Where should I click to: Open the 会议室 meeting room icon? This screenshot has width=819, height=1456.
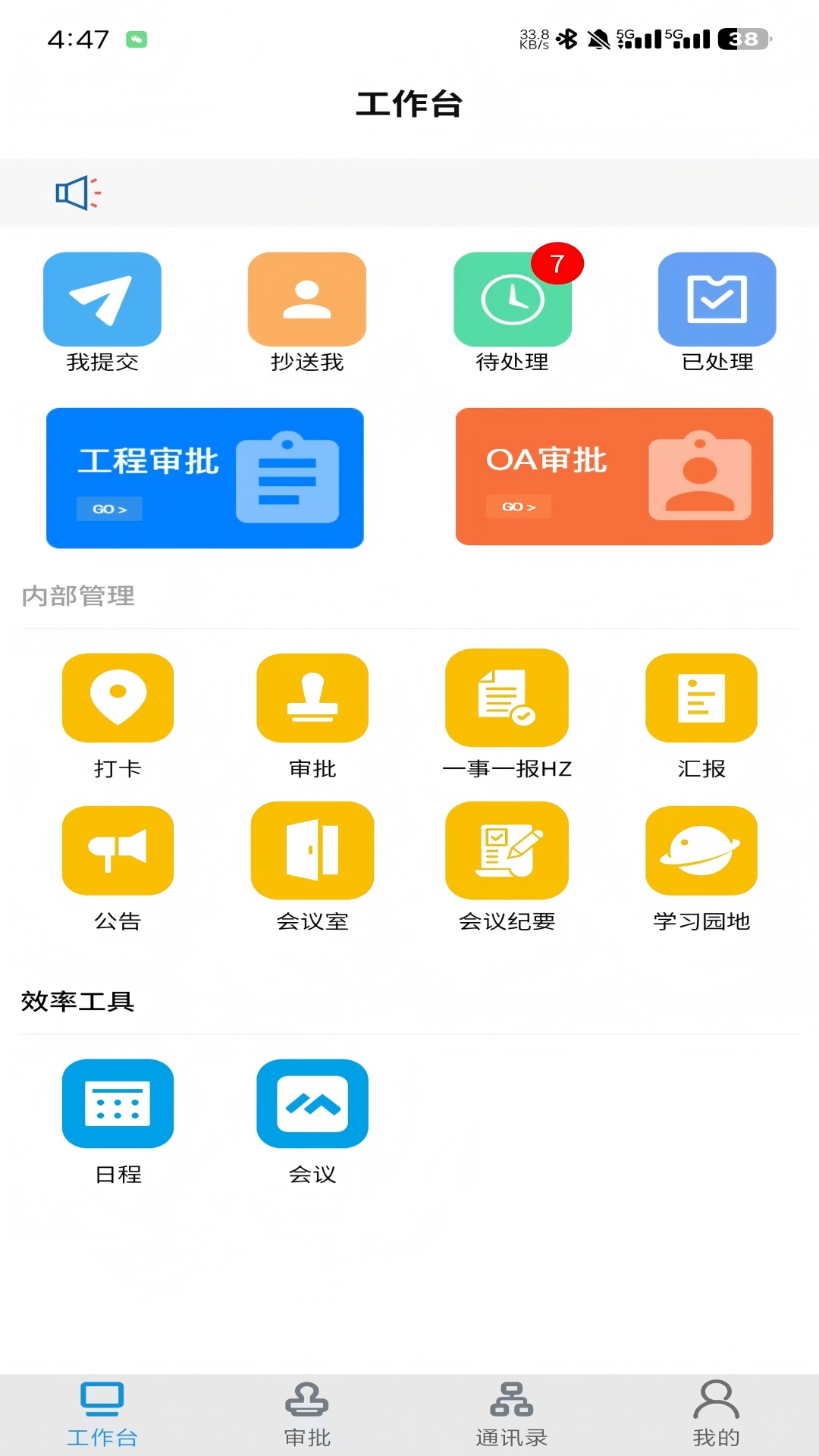312,849
